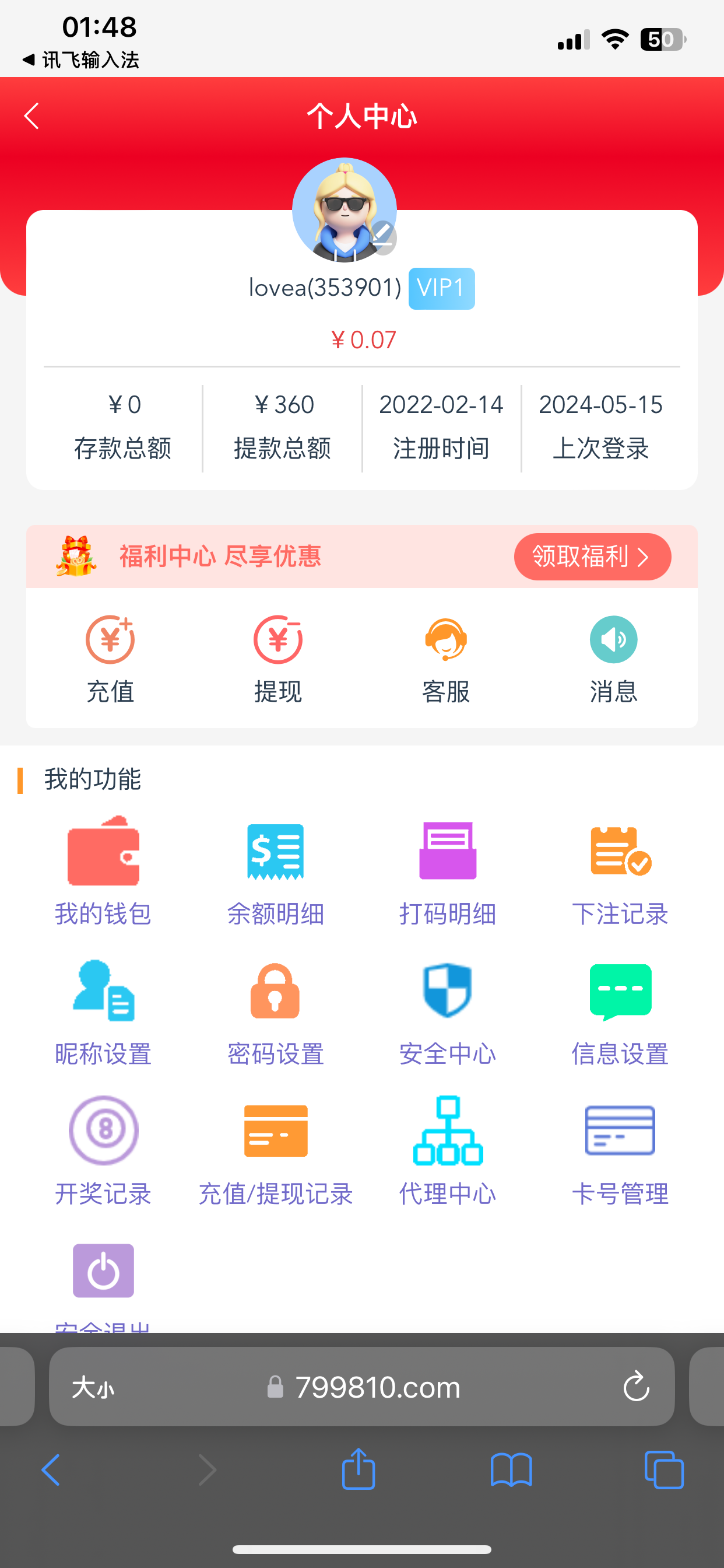724x1568 pixels.
Task: Open the 充值 (recharge) function
Action: pos(110,659)
